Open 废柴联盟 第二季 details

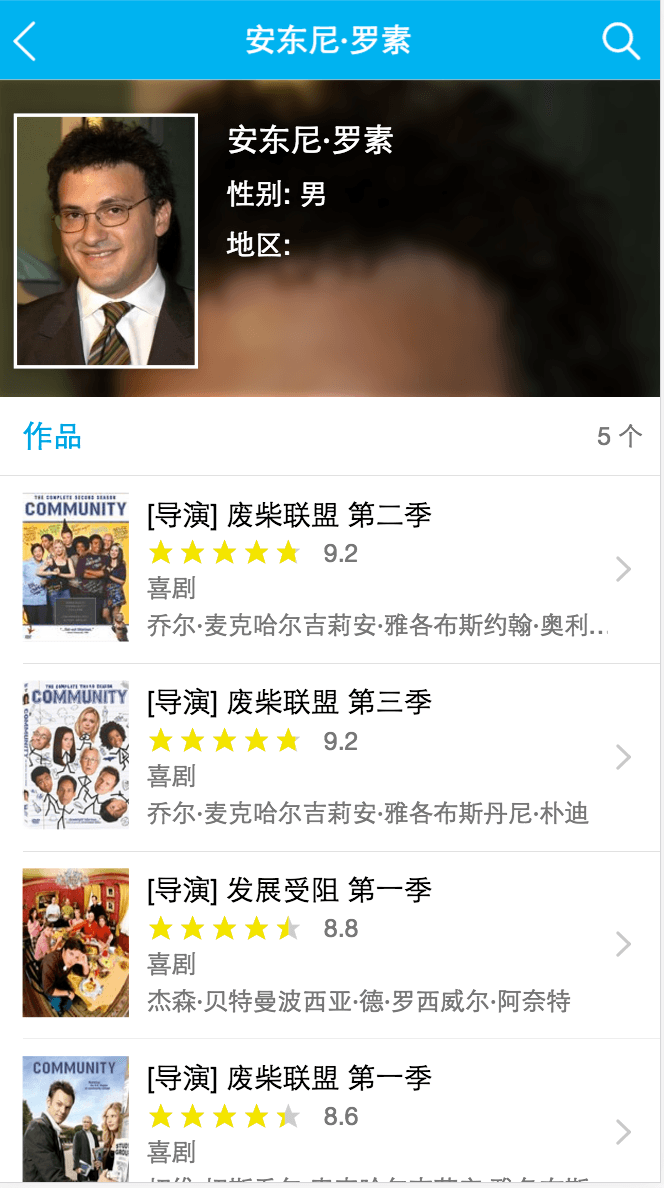(330, 569)
